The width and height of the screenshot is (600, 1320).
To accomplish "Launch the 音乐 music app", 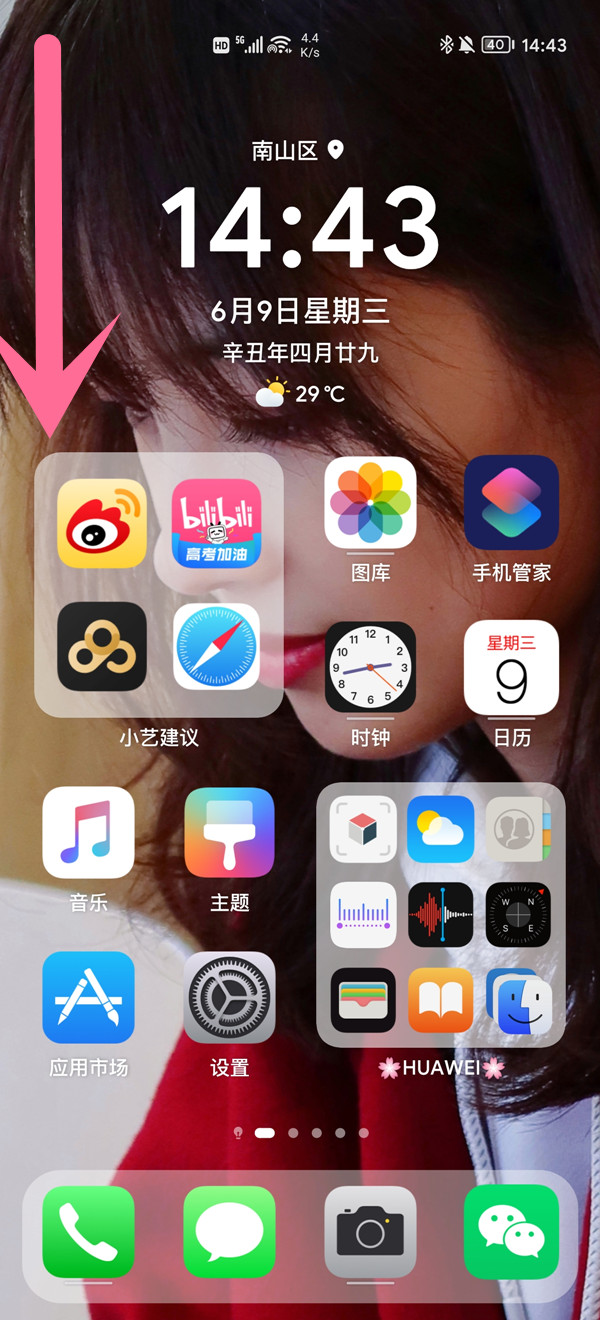I will (x=89, y=833).
